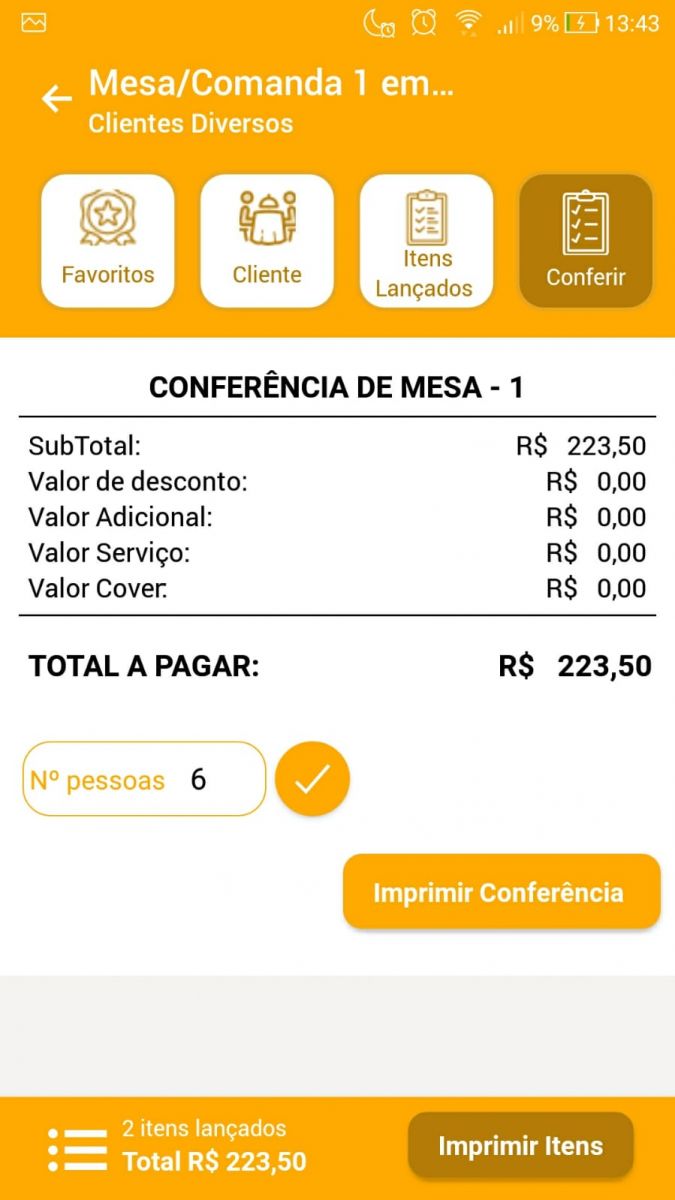
Task: Switch to the Cliente tab
Action: (267, 241)
